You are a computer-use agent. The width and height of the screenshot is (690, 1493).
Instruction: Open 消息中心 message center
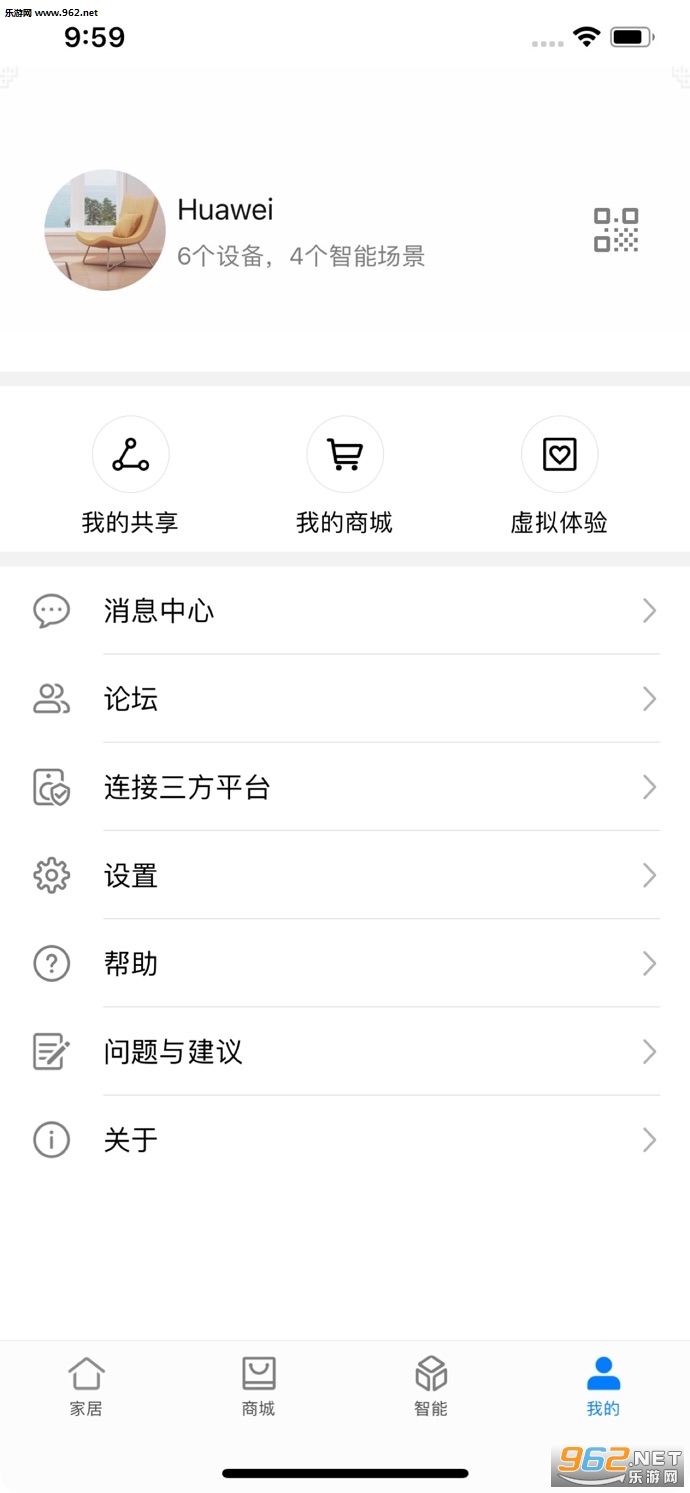(345, 611)
